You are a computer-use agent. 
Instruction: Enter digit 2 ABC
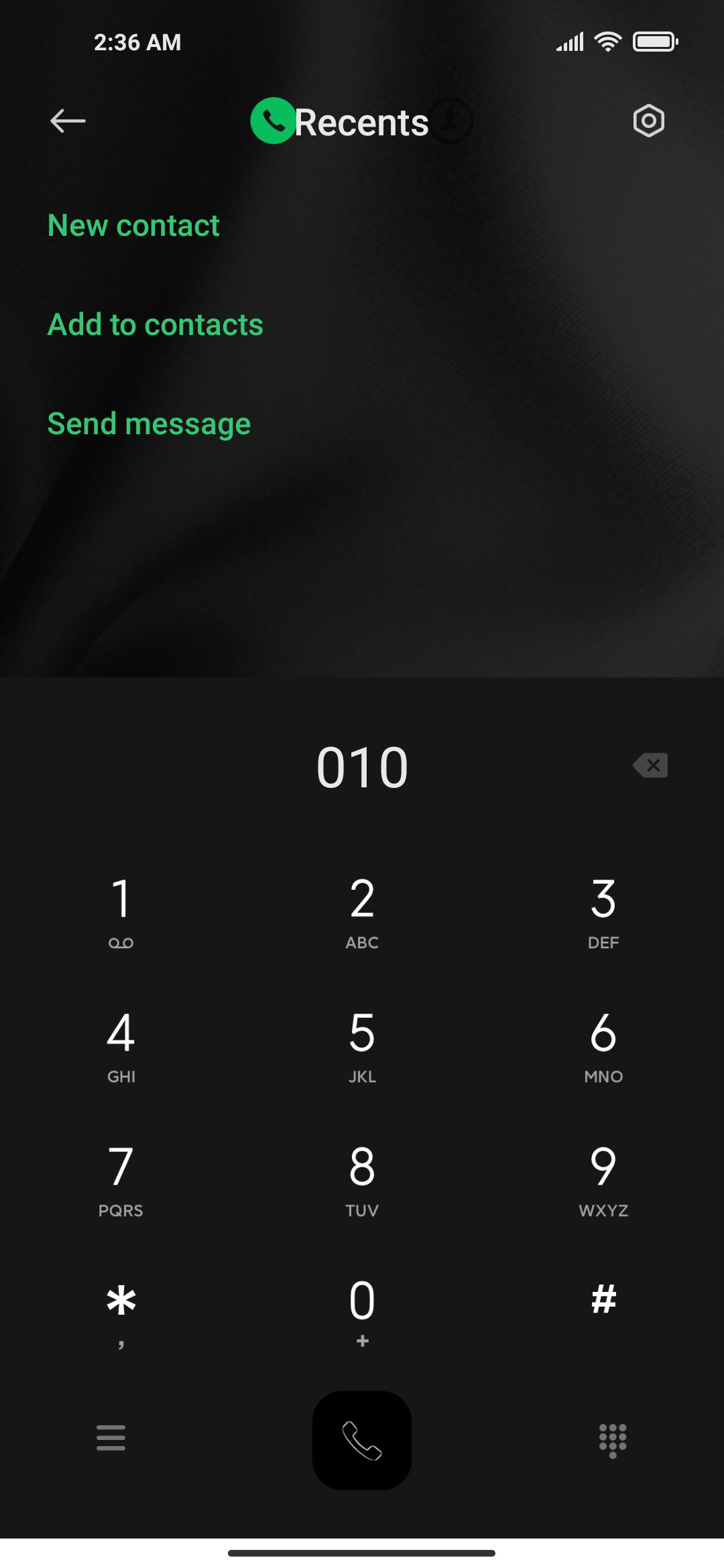362,913
